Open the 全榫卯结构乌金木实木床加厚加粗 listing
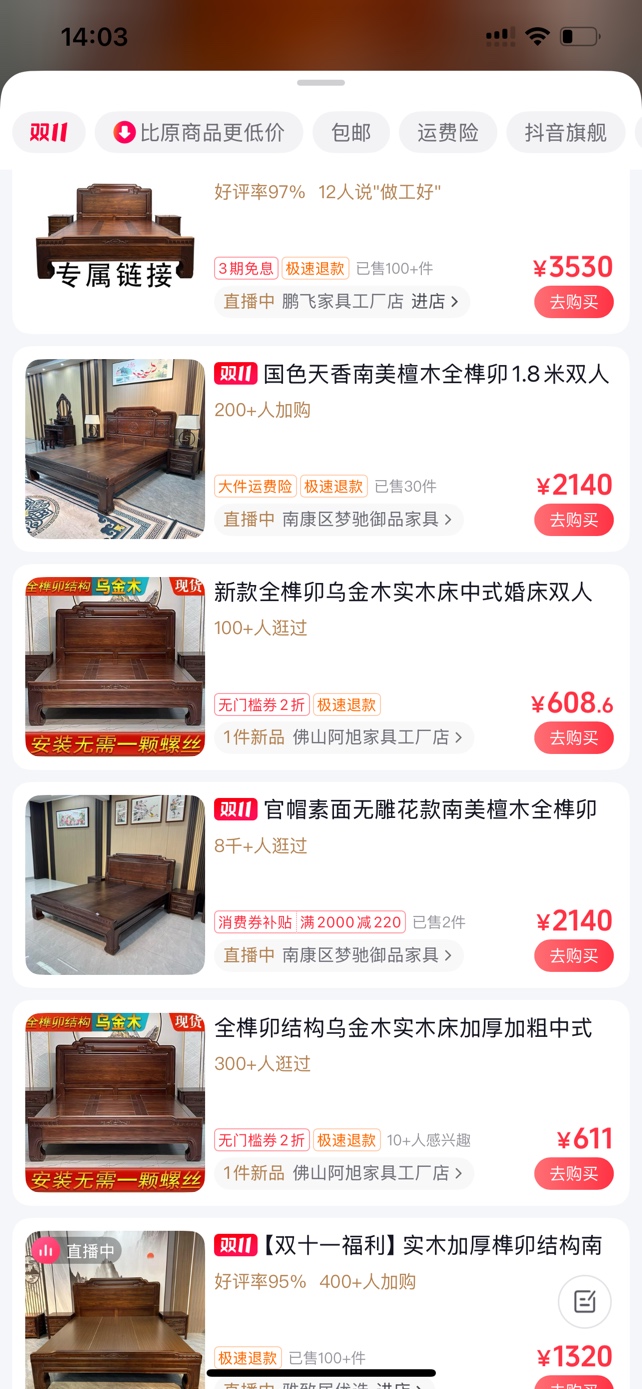The height and width of the screenshot is (1389, 642). 403,1028
